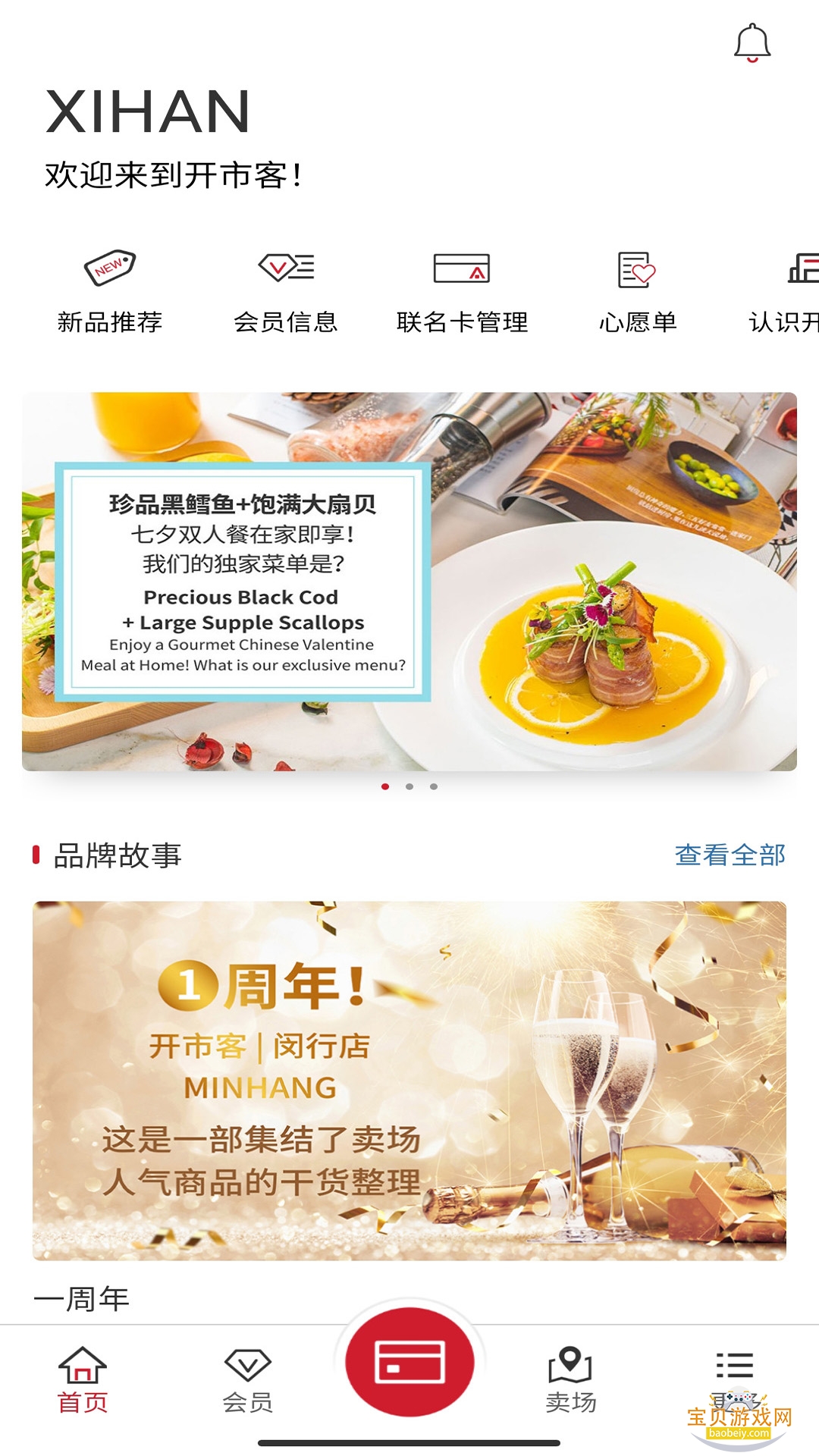The width and height of the screenshot is (819, 1456).
Task: Switch to the 卖场 store tab
Action: [x=570, y=1380]
